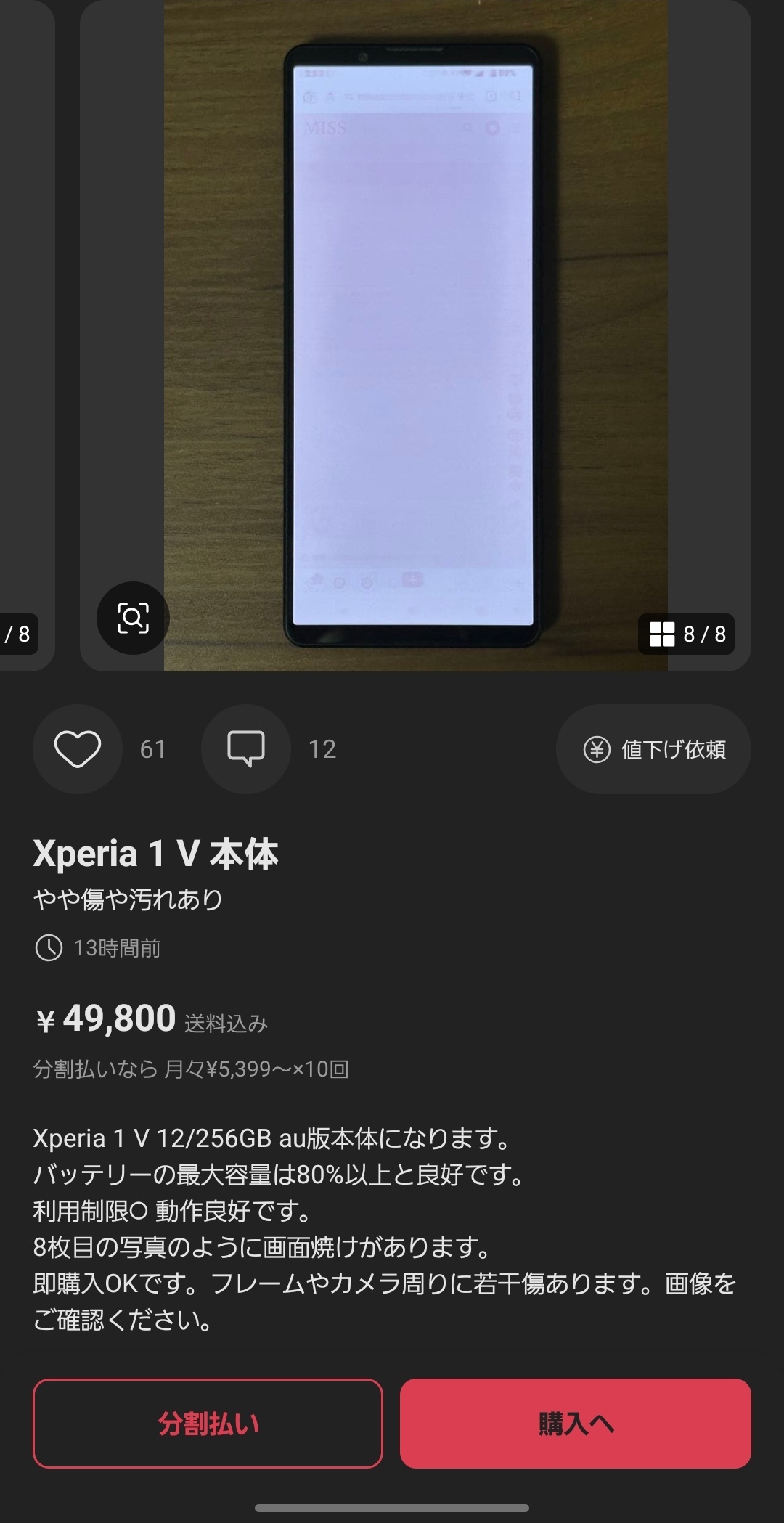Open the 8/8 photo grid view
This screenshot has width=784, height=1523.
click(686, 634)
